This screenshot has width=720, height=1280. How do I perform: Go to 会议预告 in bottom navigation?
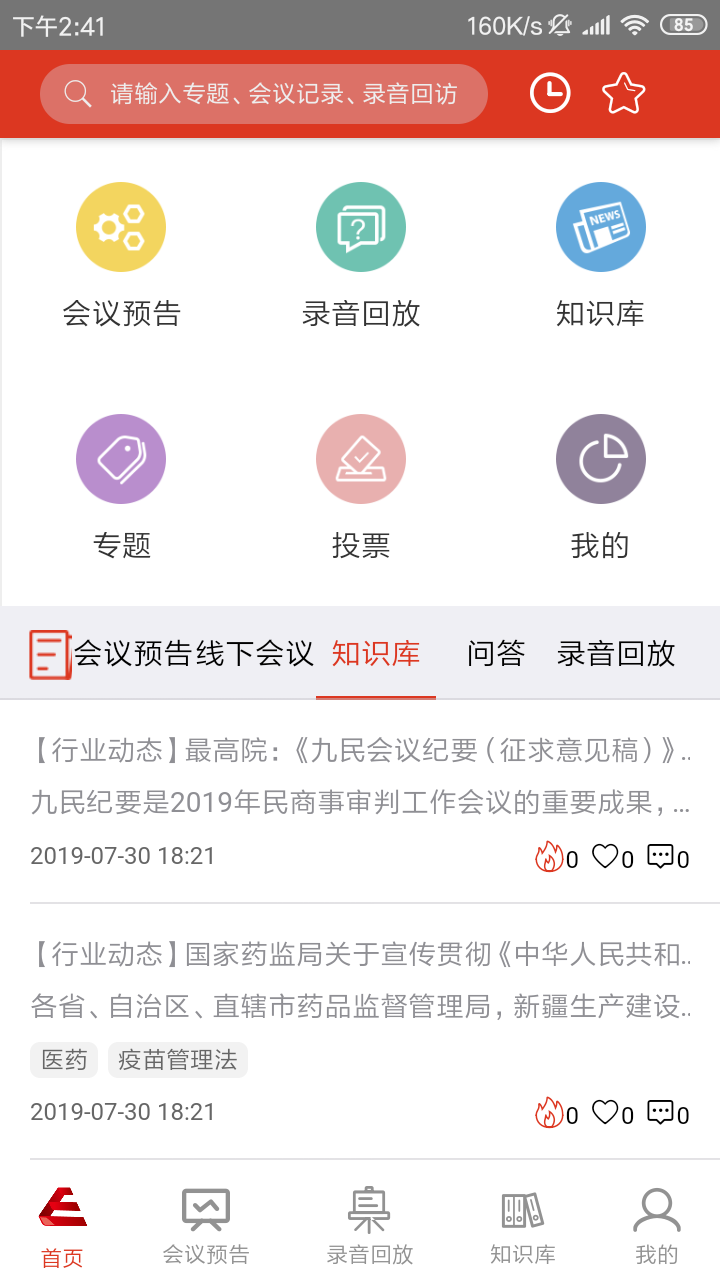point(206,1225)
